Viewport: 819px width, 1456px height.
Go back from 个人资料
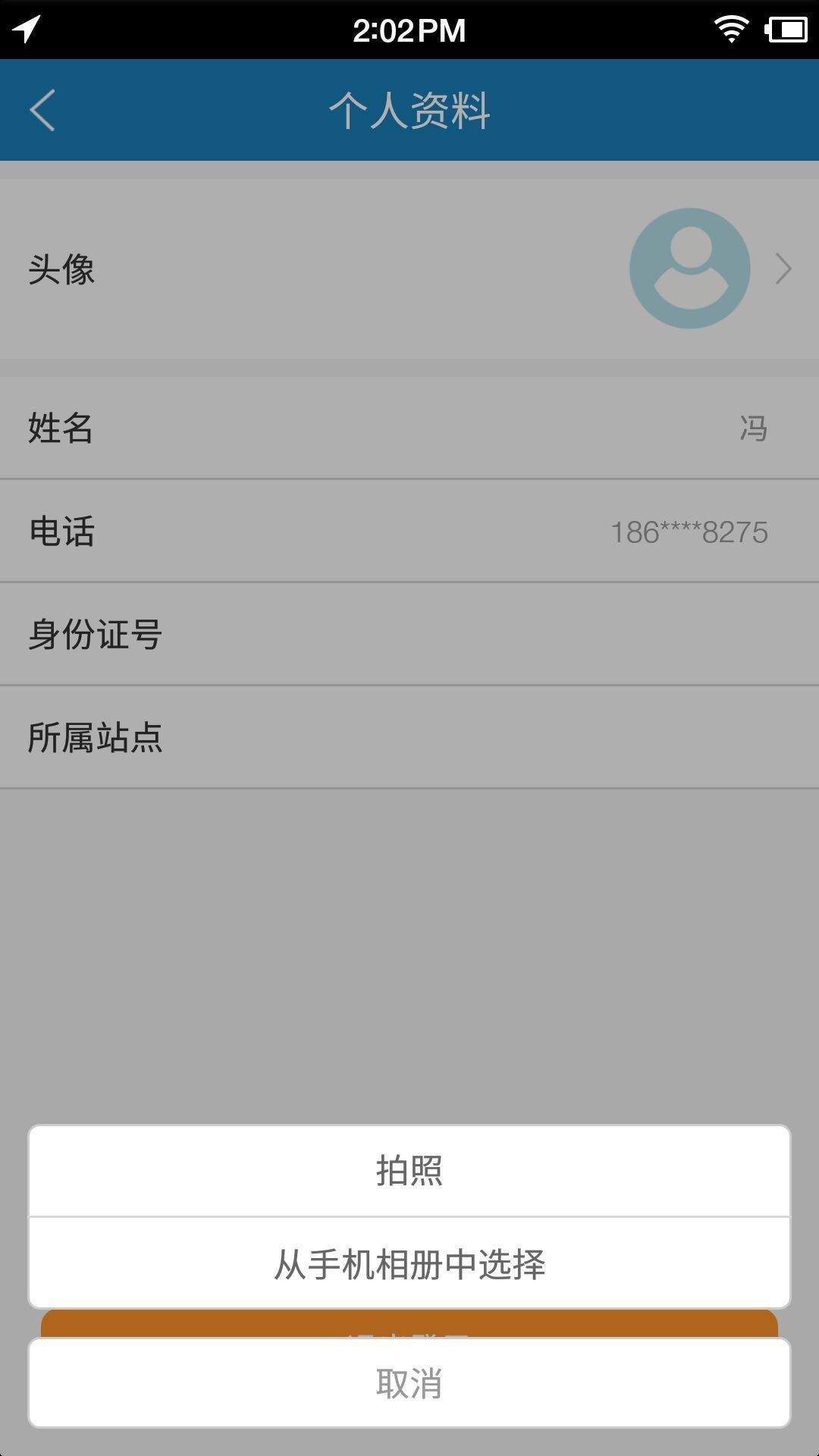(x=42, y=111)
